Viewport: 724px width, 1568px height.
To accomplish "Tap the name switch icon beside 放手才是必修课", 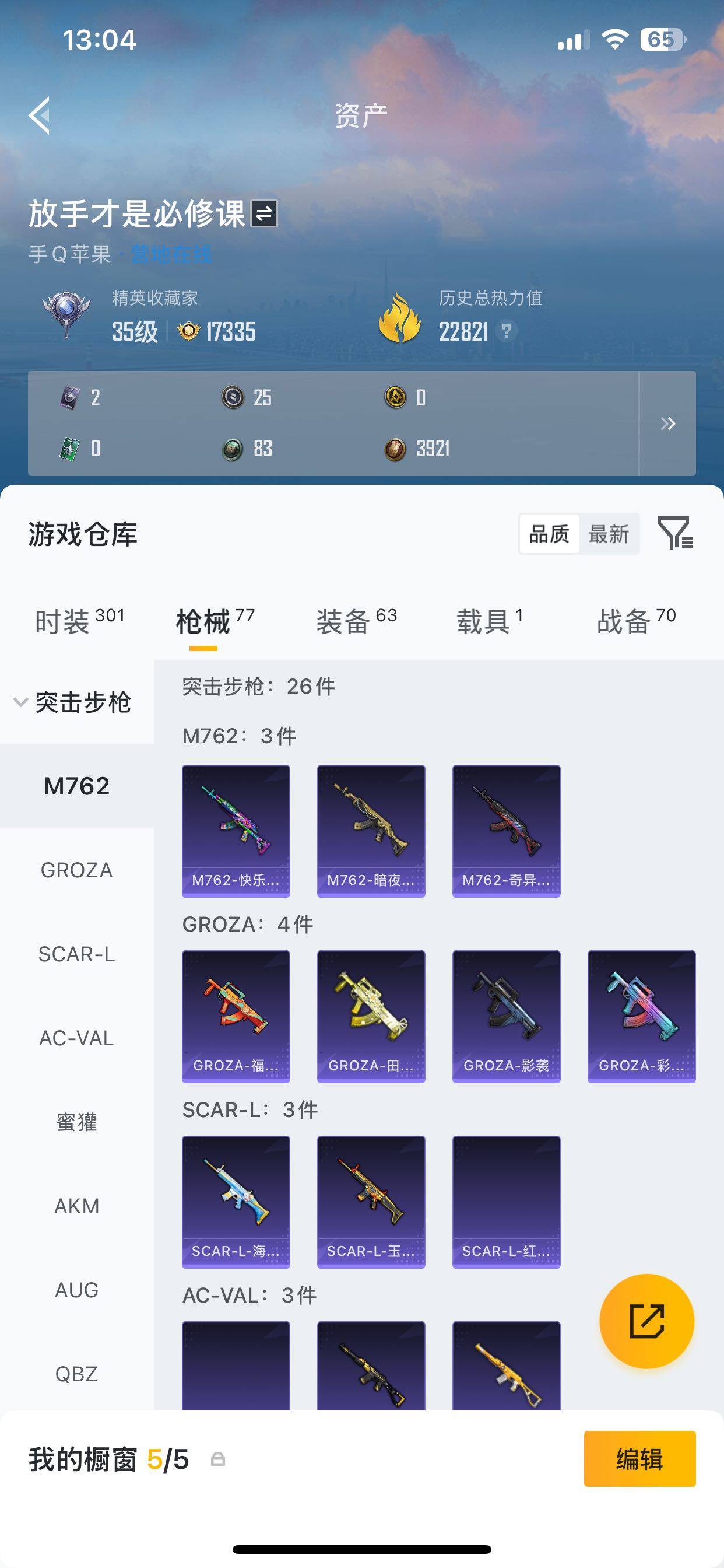I will click(x=266, y=214).
